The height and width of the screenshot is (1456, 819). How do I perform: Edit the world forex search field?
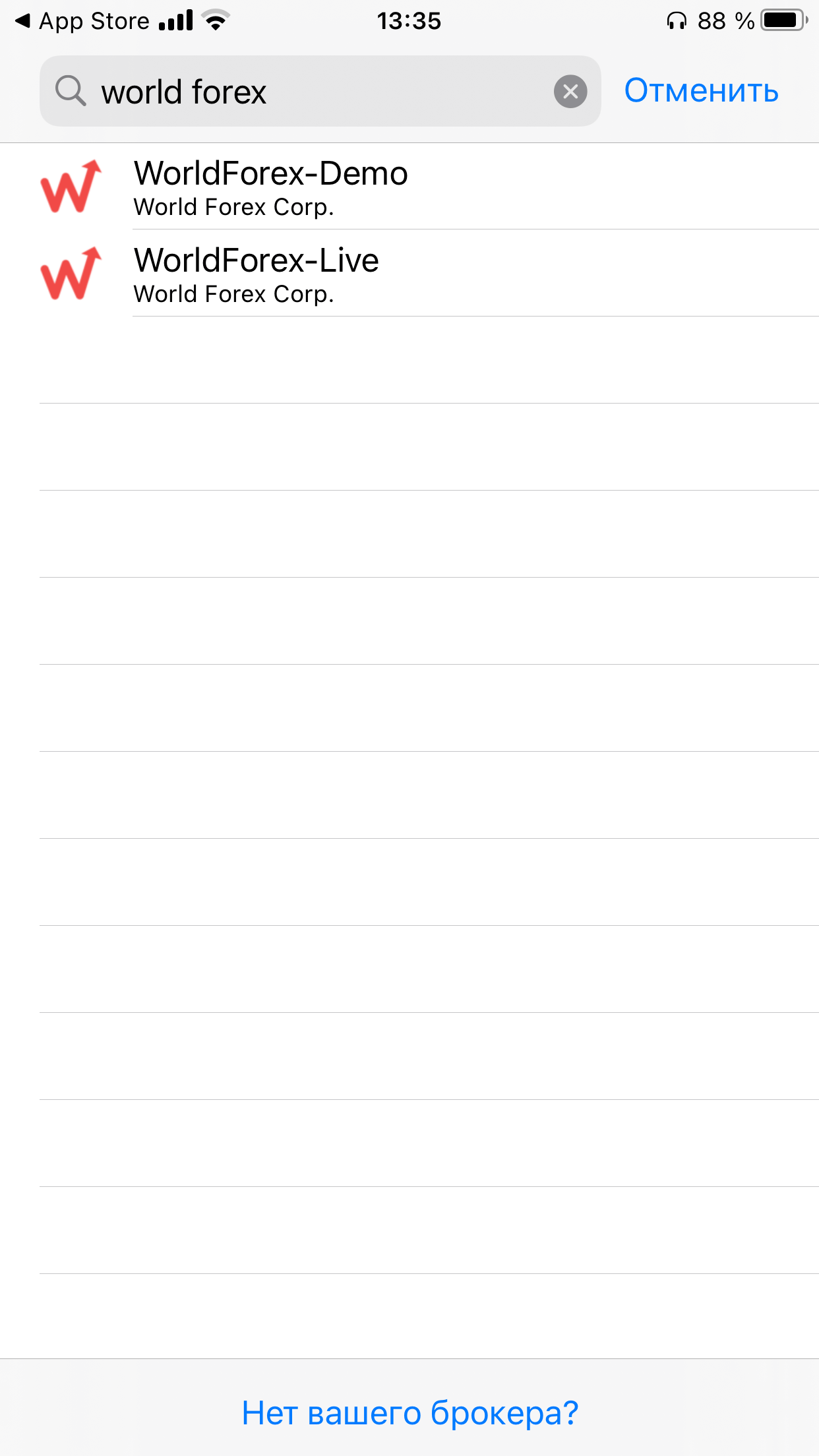pyautogui.click(x=320, y=91)
